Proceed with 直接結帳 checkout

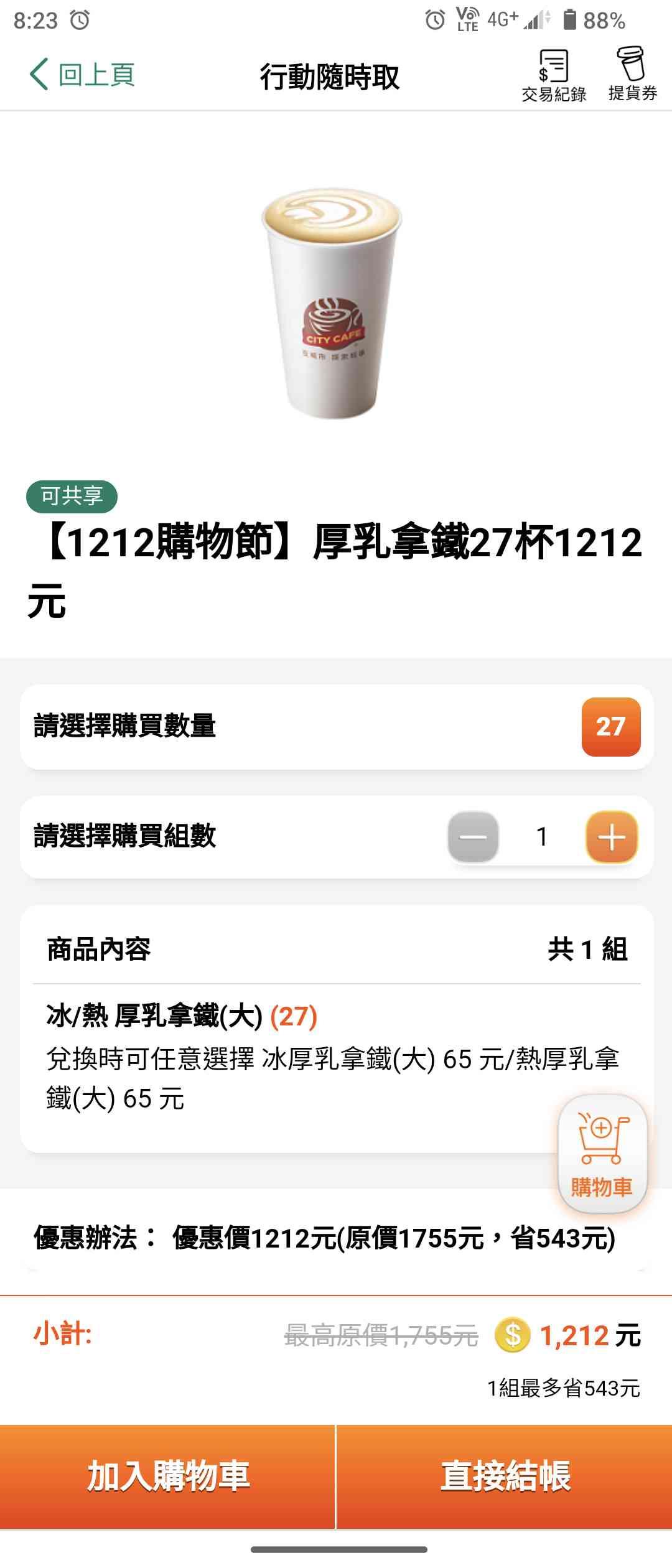505,1476
